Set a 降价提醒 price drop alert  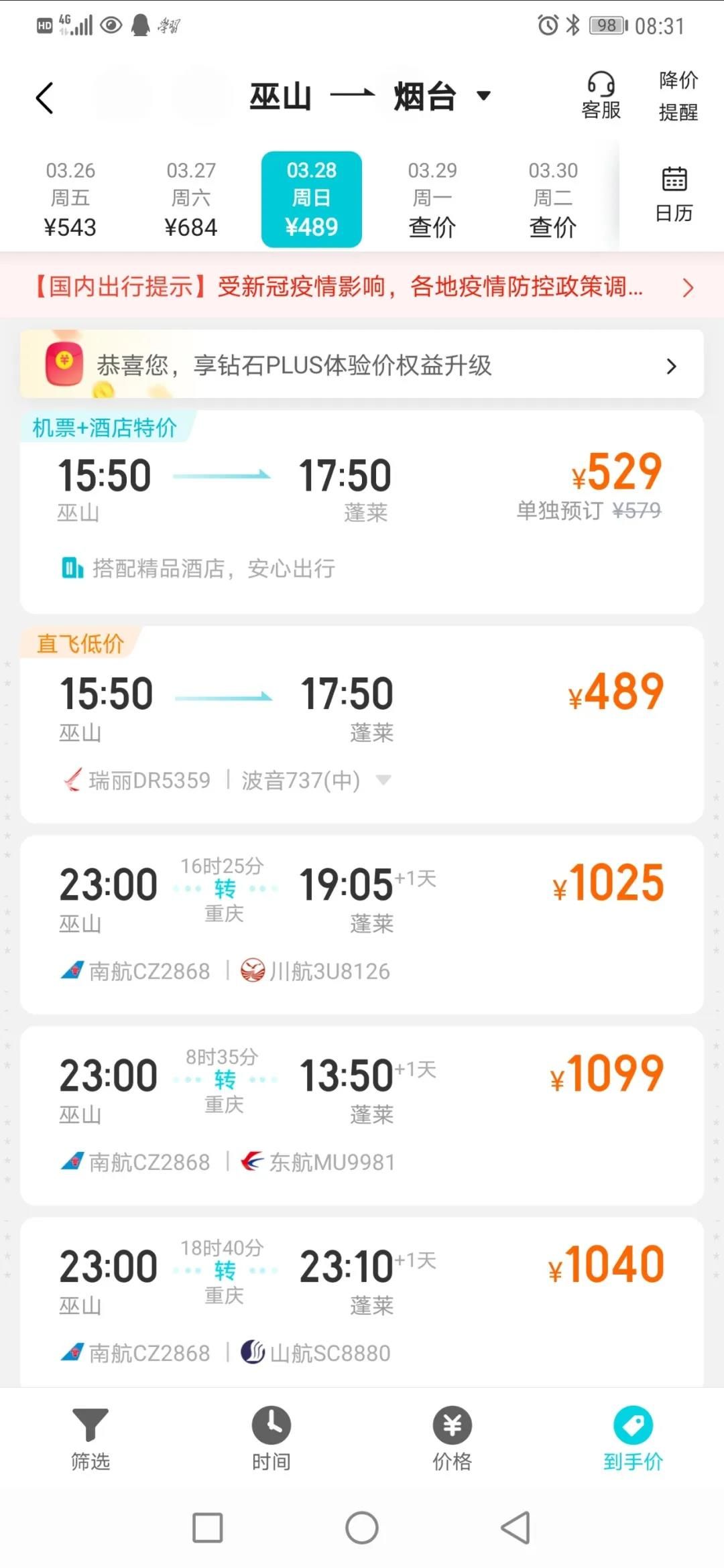(x=678, y=96)
